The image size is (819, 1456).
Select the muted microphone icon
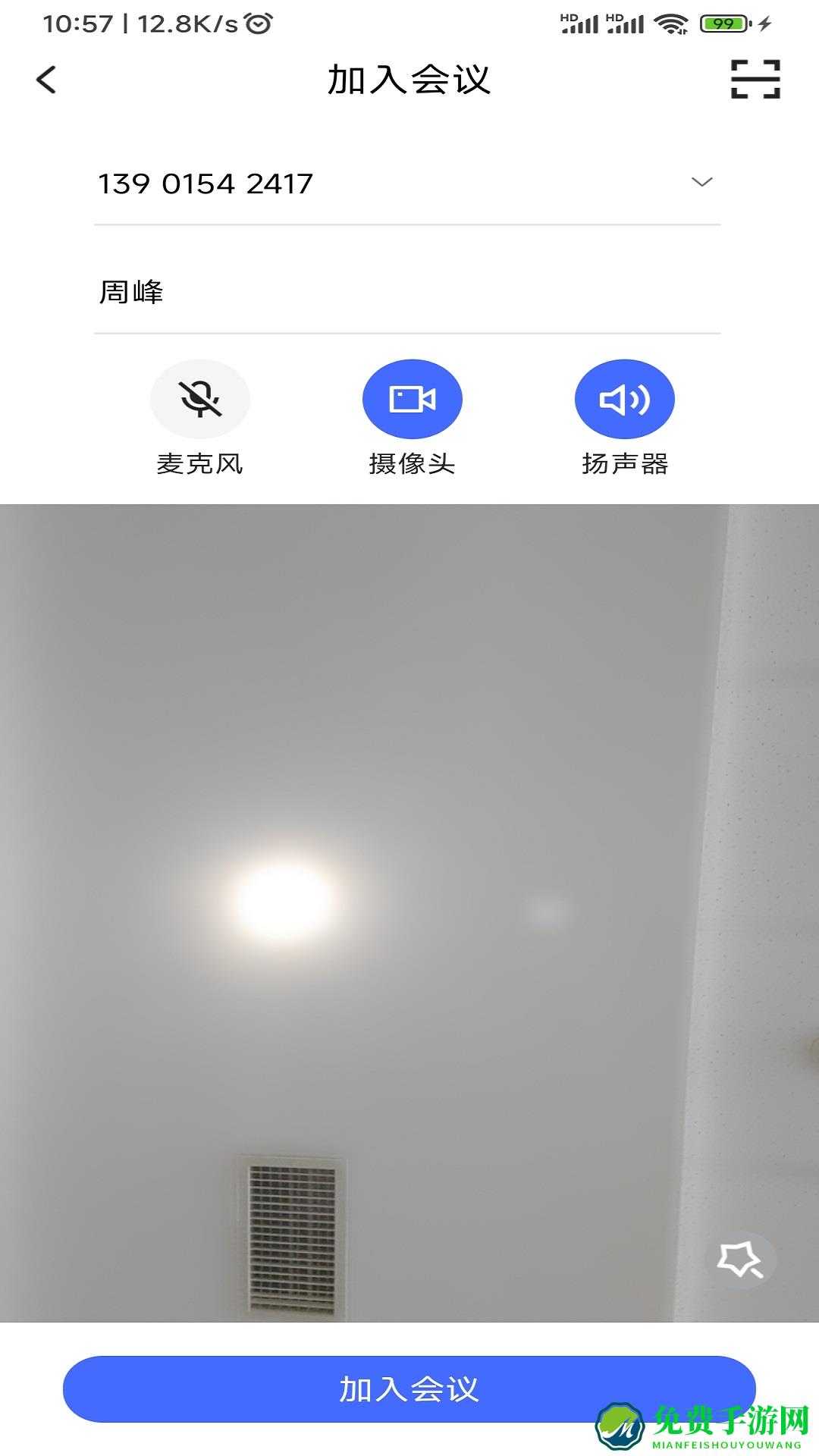pos(199,400)
